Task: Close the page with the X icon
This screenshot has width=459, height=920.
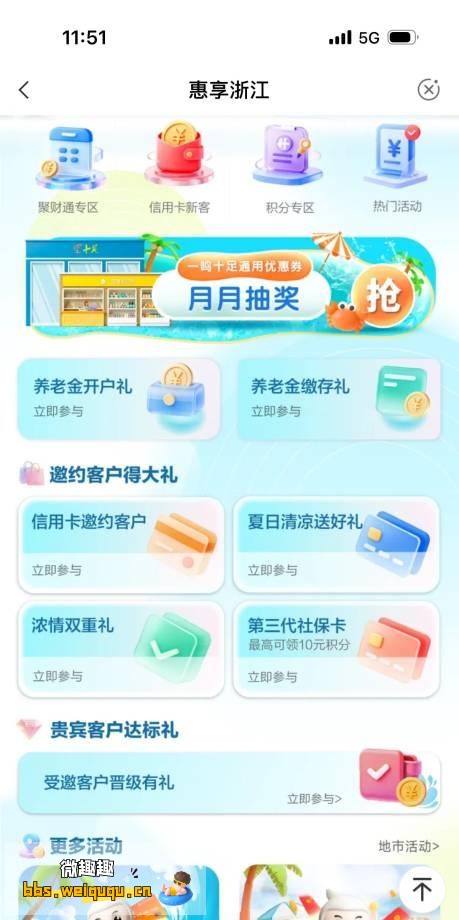Action: [x=428, y=90]
